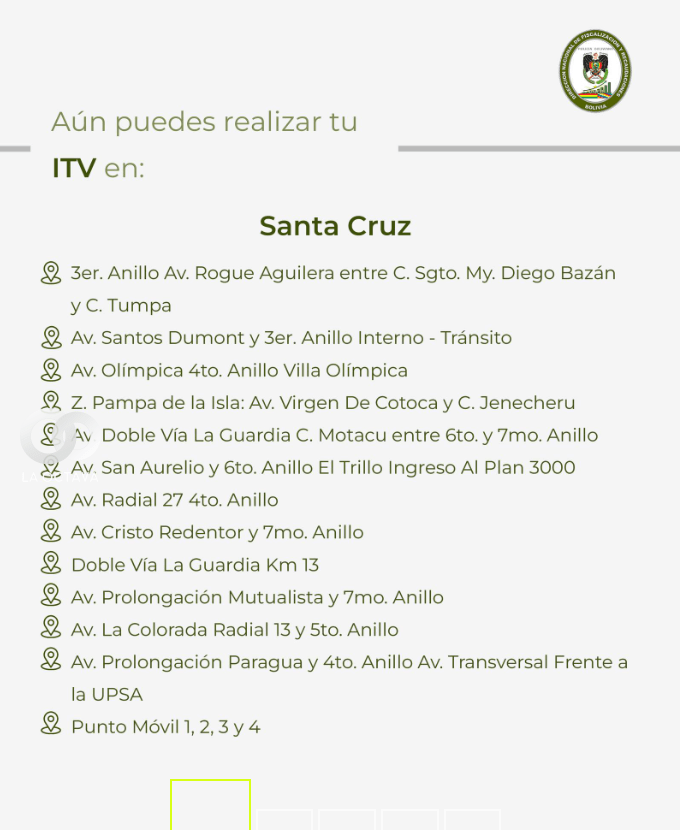Select the highlighted thumbnail in the gallery strip
The image size is (680, 830).
pos(210,806)
